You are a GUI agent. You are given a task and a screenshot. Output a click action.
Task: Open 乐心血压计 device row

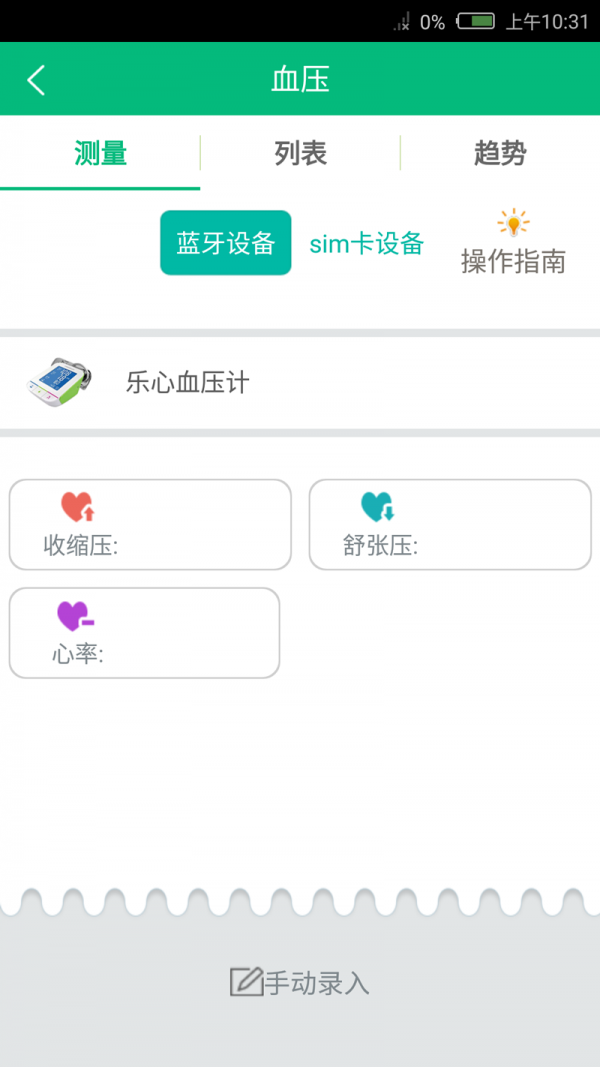300,383
